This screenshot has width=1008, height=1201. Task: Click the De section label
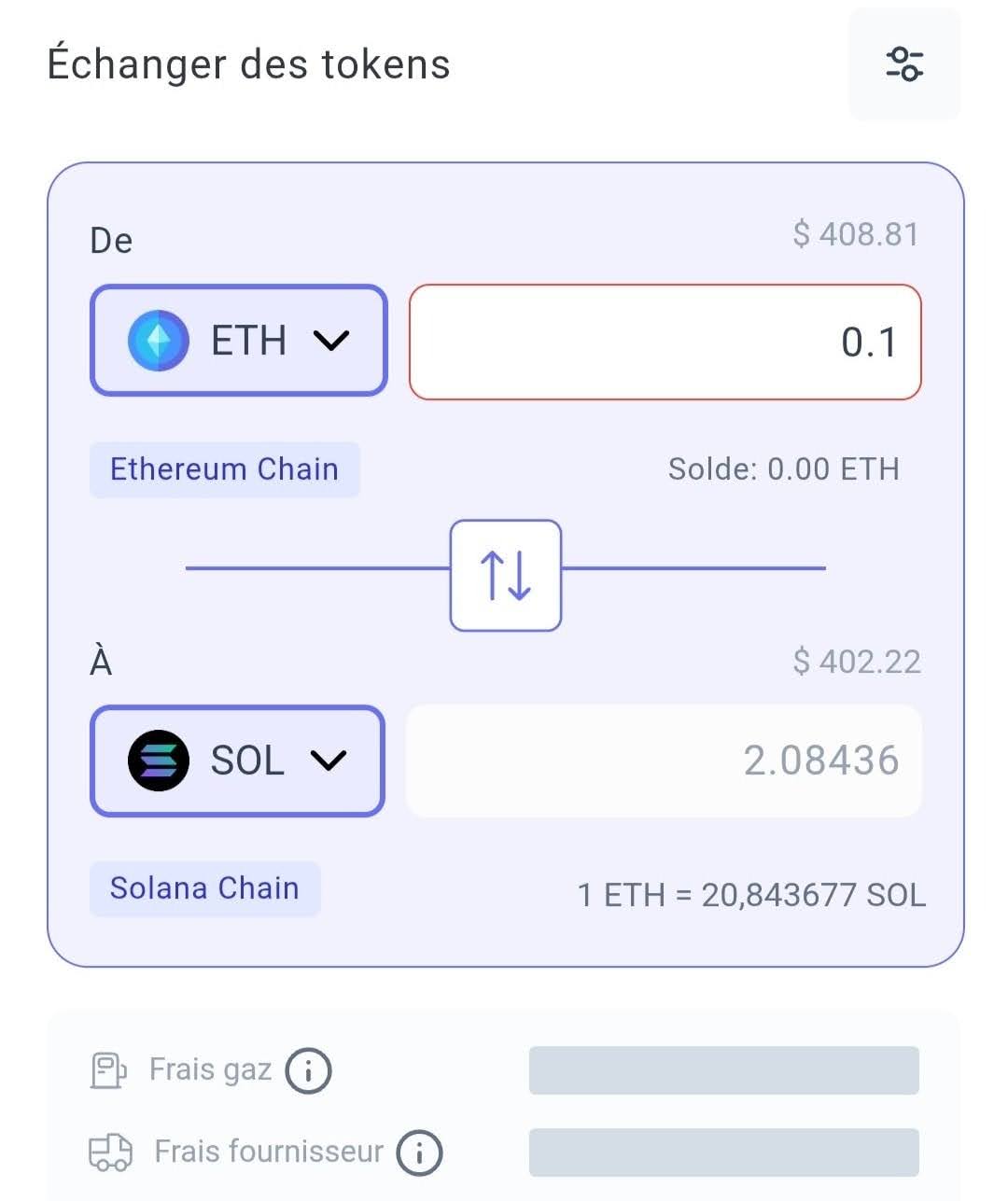click(x=111, y=240)
